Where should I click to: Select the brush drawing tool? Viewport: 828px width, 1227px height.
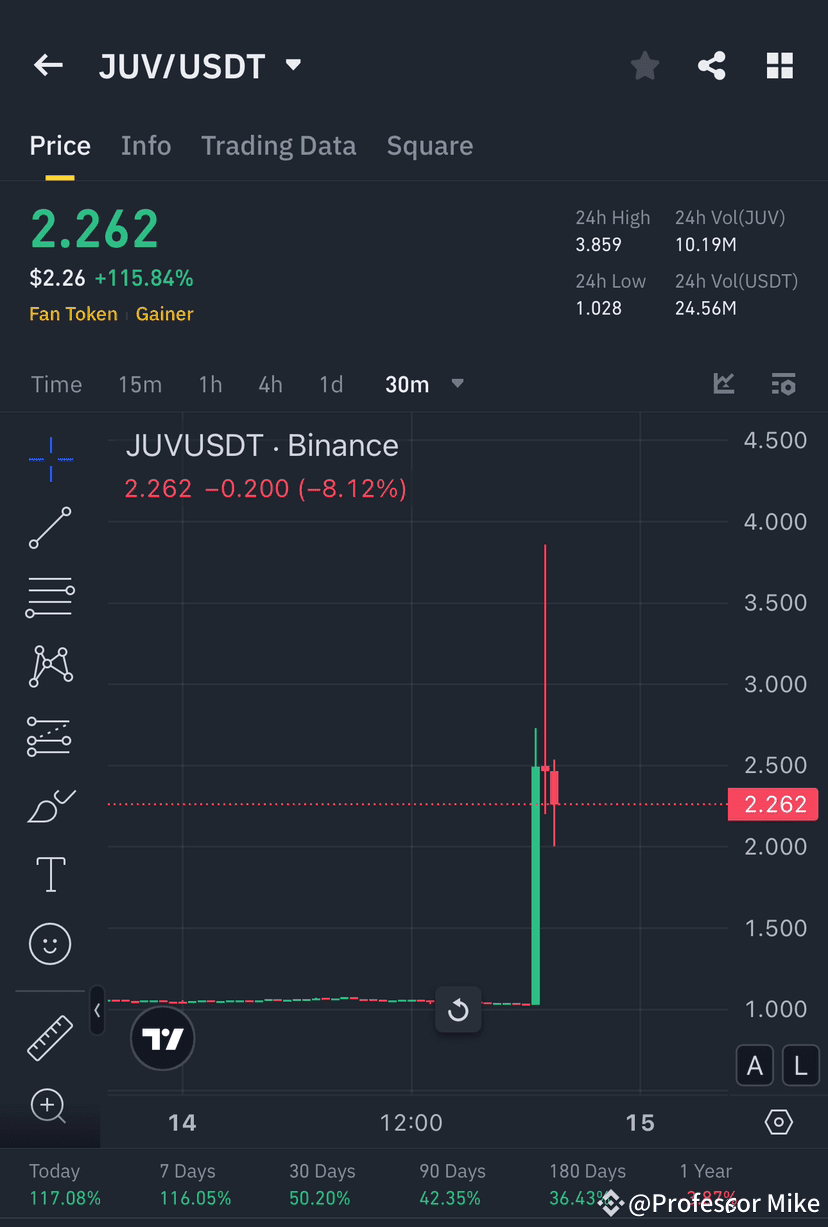[x=49, y=806]
